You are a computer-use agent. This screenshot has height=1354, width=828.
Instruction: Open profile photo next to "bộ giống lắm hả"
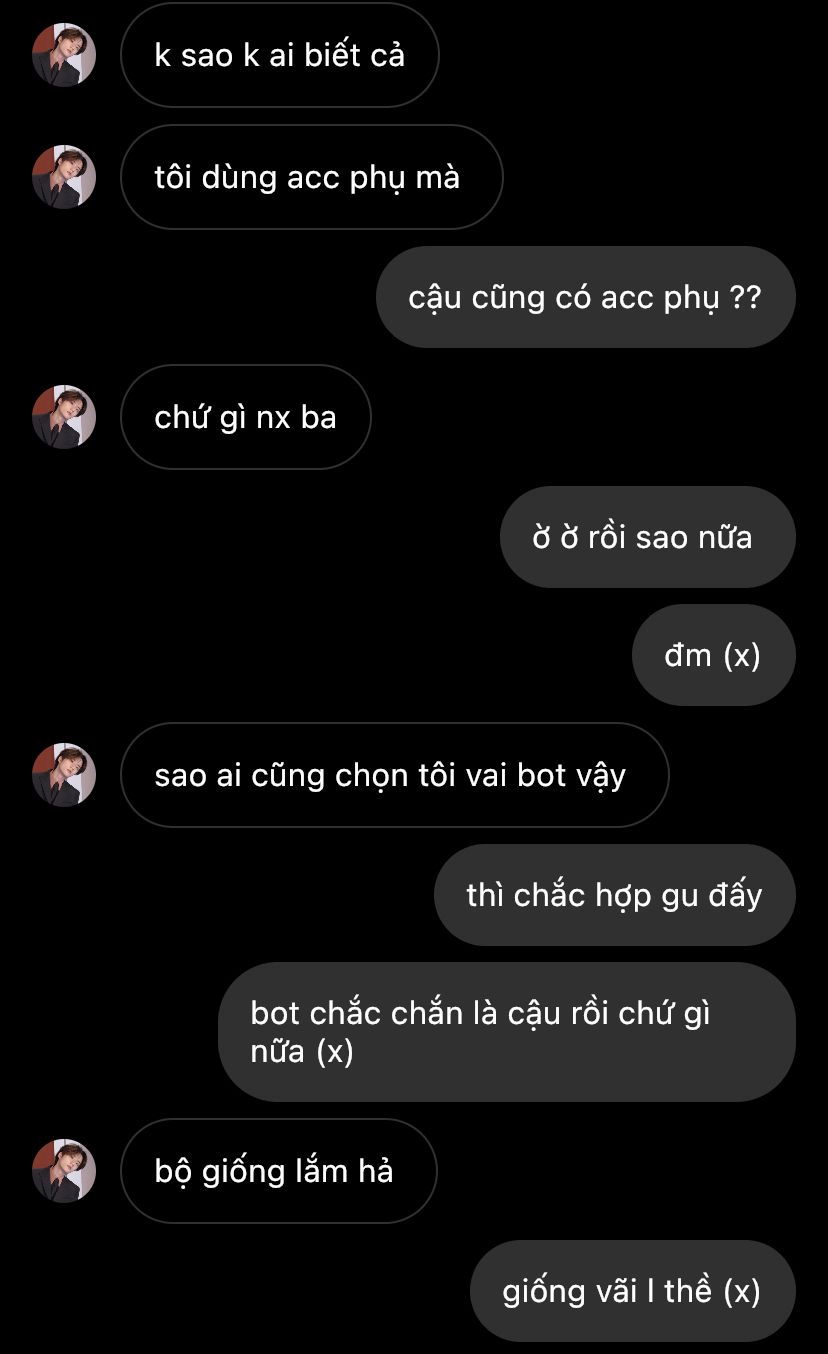click(x=64, y=1170)
